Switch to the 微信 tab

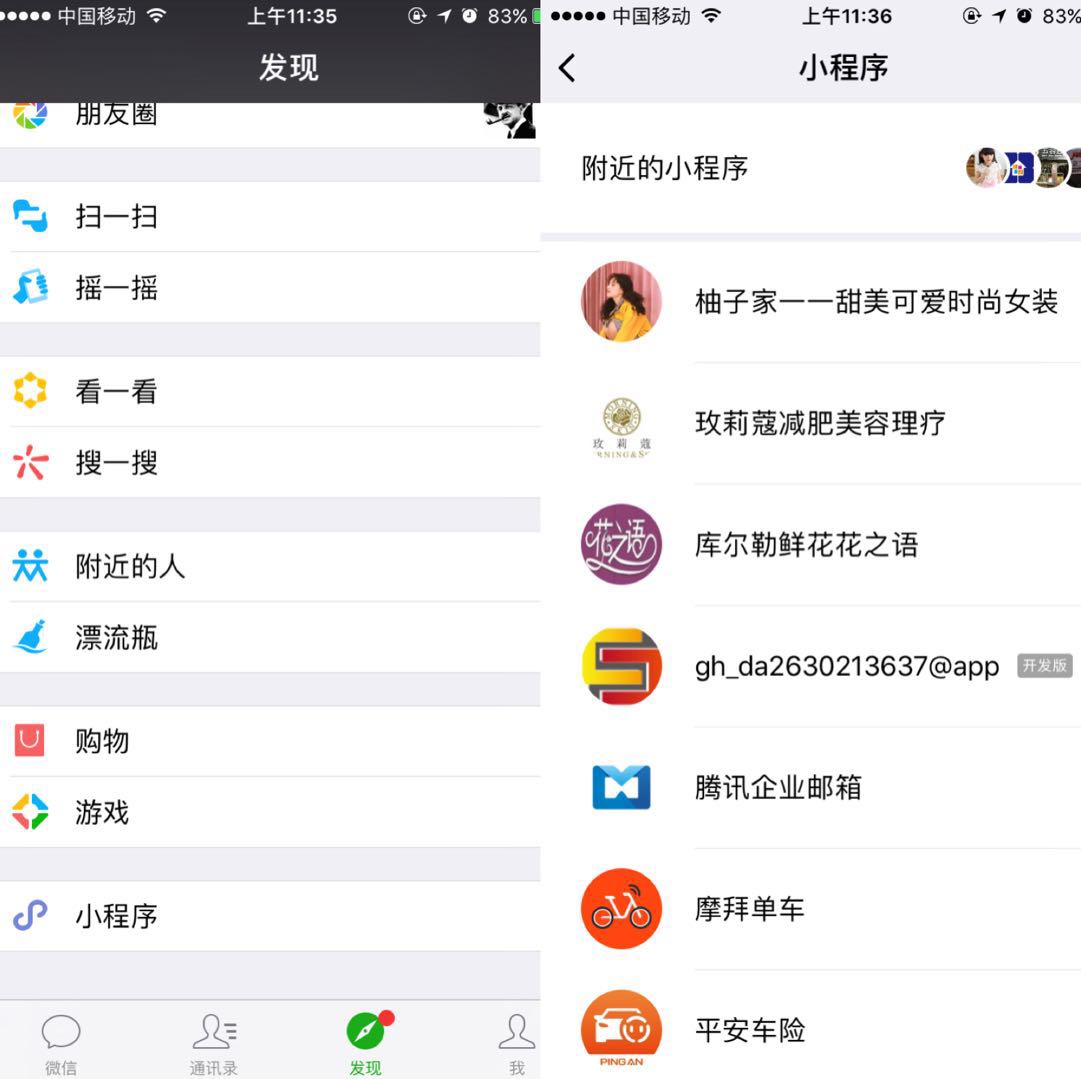pyautogui.click(x=61, y=1043)
